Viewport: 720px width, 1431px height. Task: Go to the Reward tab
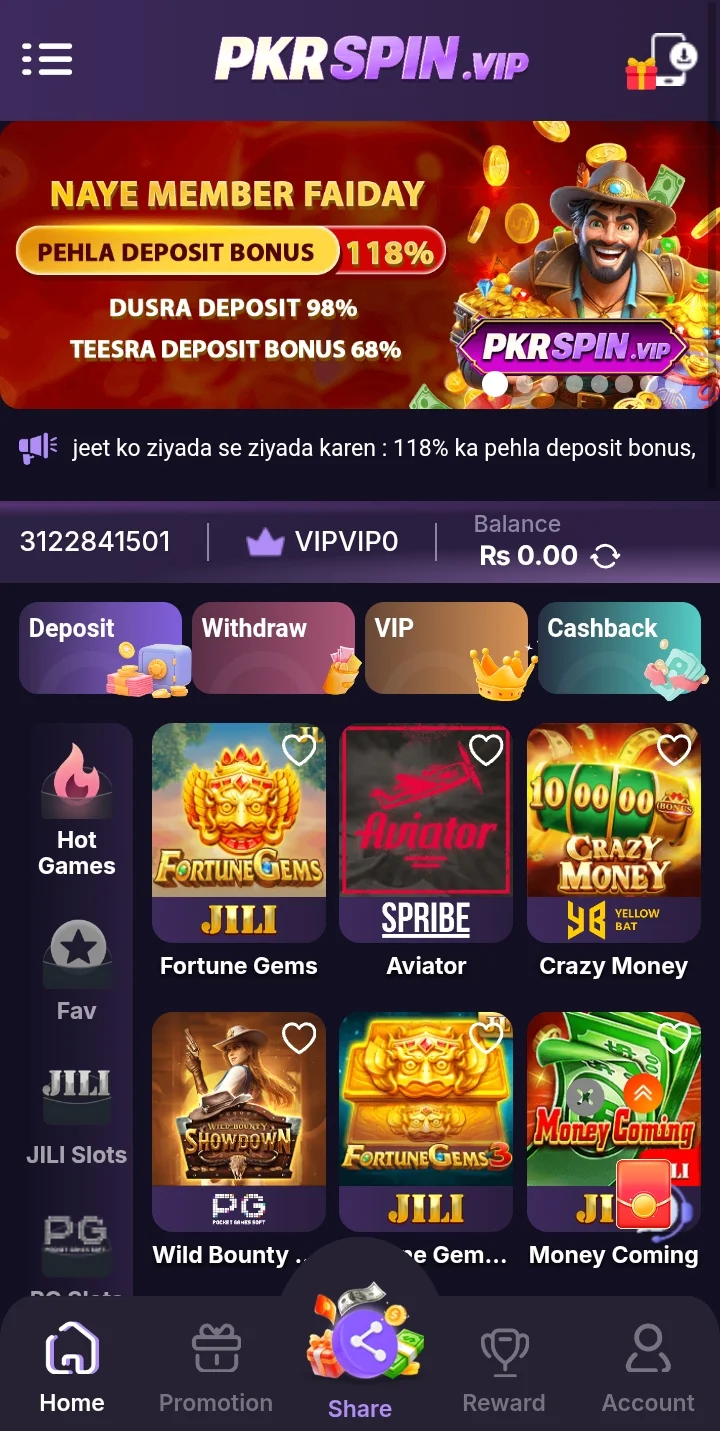click(504, 1367)
